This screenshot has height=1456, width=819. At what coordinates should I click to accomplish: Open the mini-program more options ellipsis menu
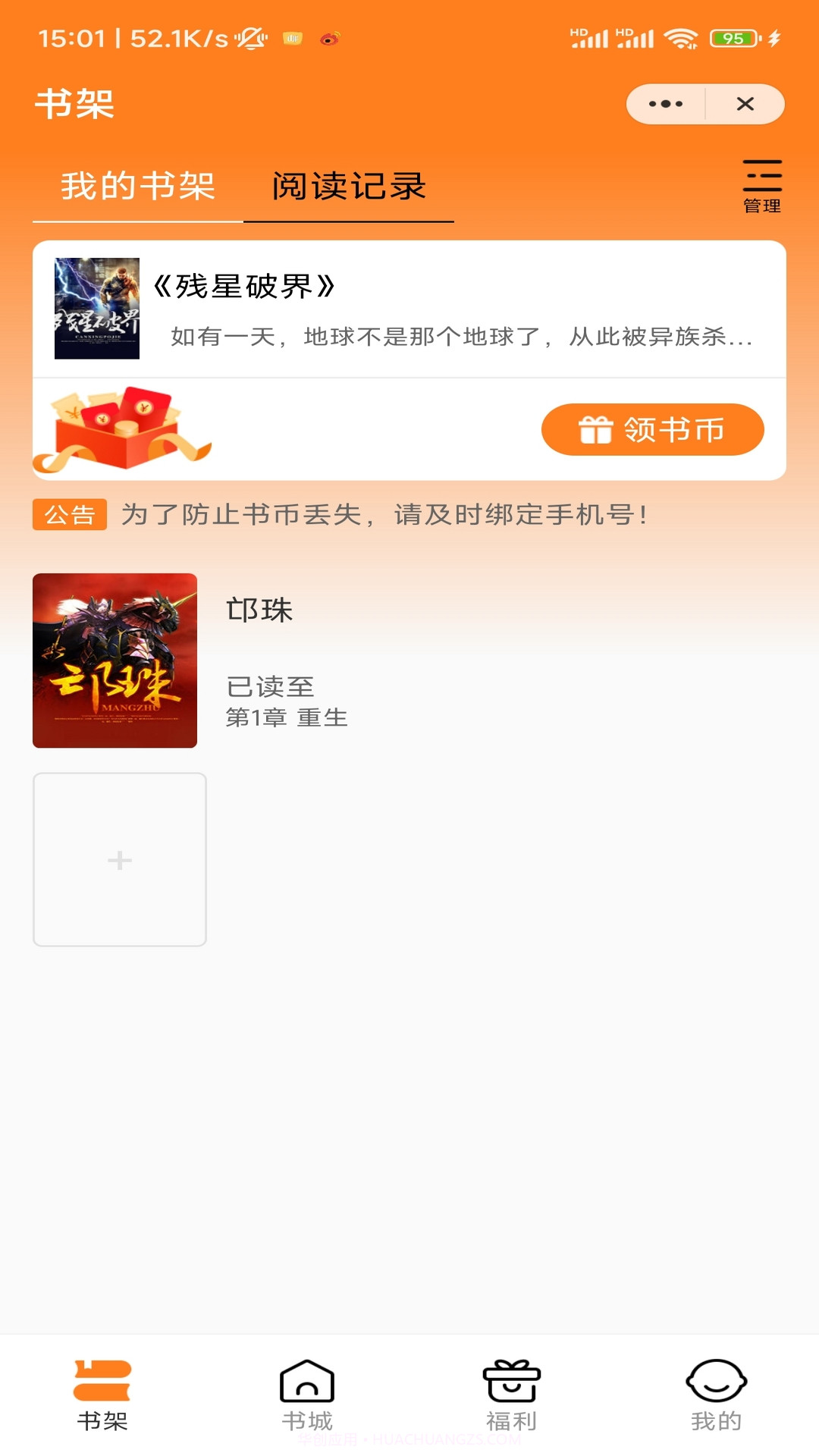click(x=665, y=104)
